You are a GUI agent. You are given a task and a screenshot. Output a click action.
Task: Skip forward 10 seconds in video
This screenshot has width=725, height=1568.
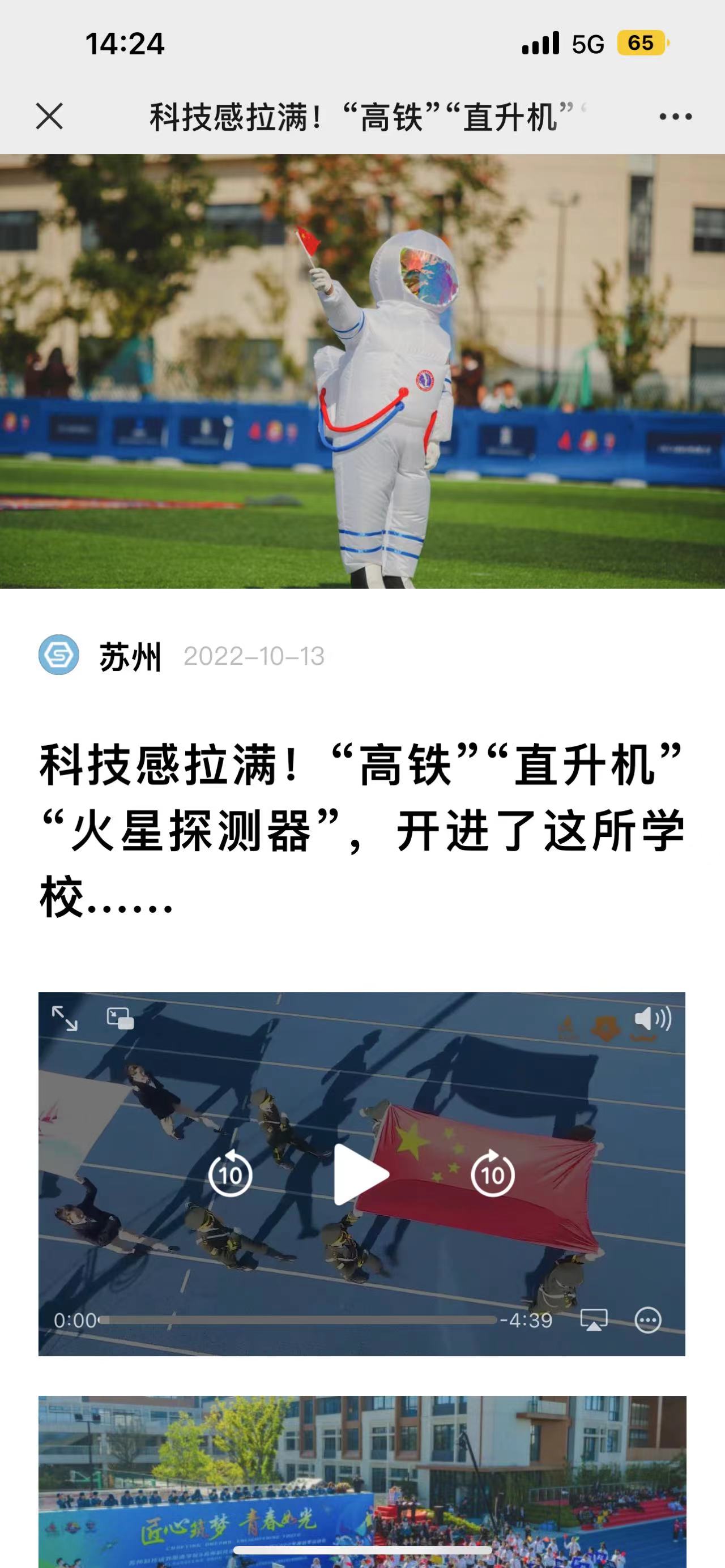coord(492,1174)
